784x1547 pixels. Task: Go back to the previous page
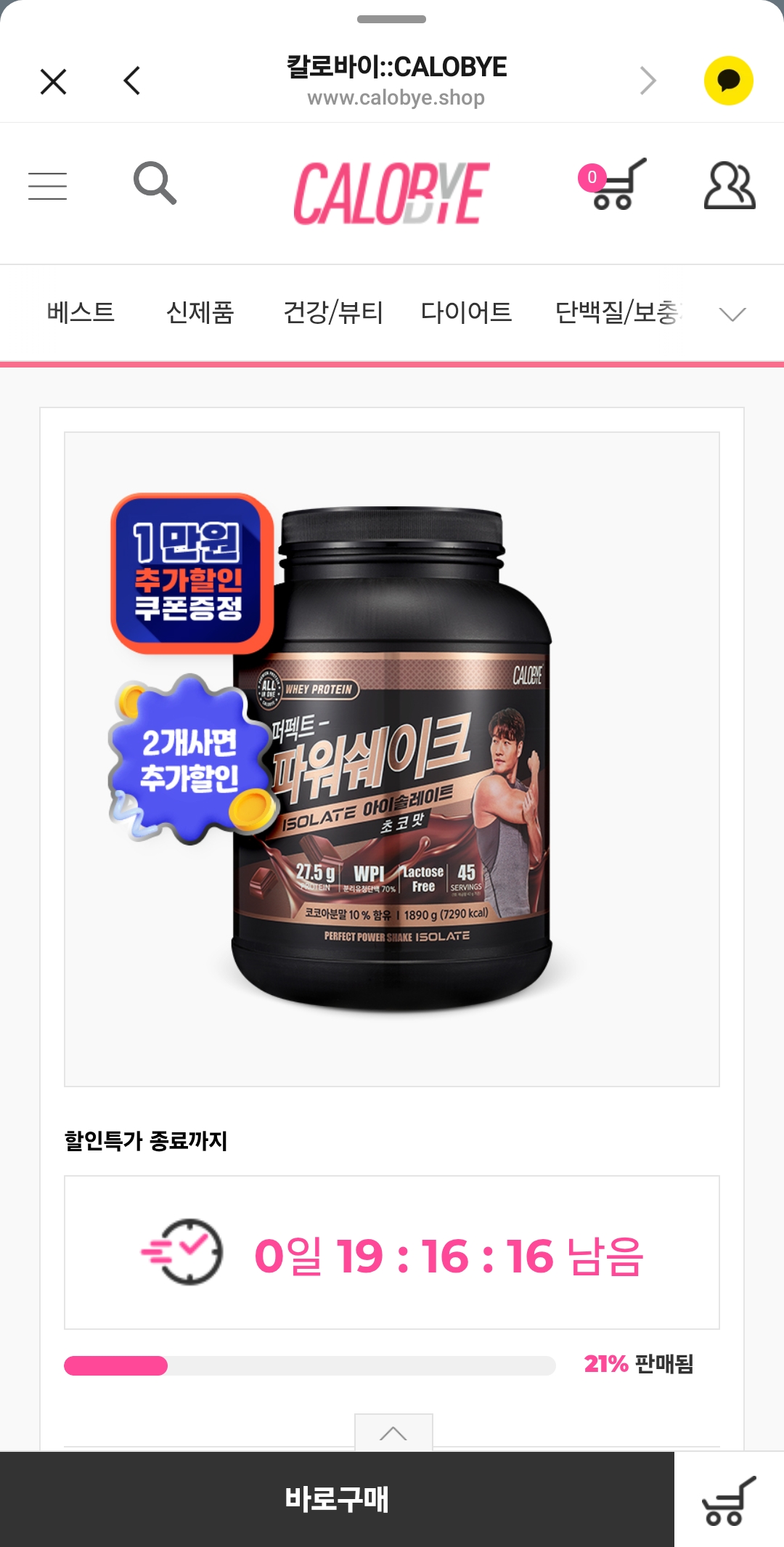click(x=132, y=81)
